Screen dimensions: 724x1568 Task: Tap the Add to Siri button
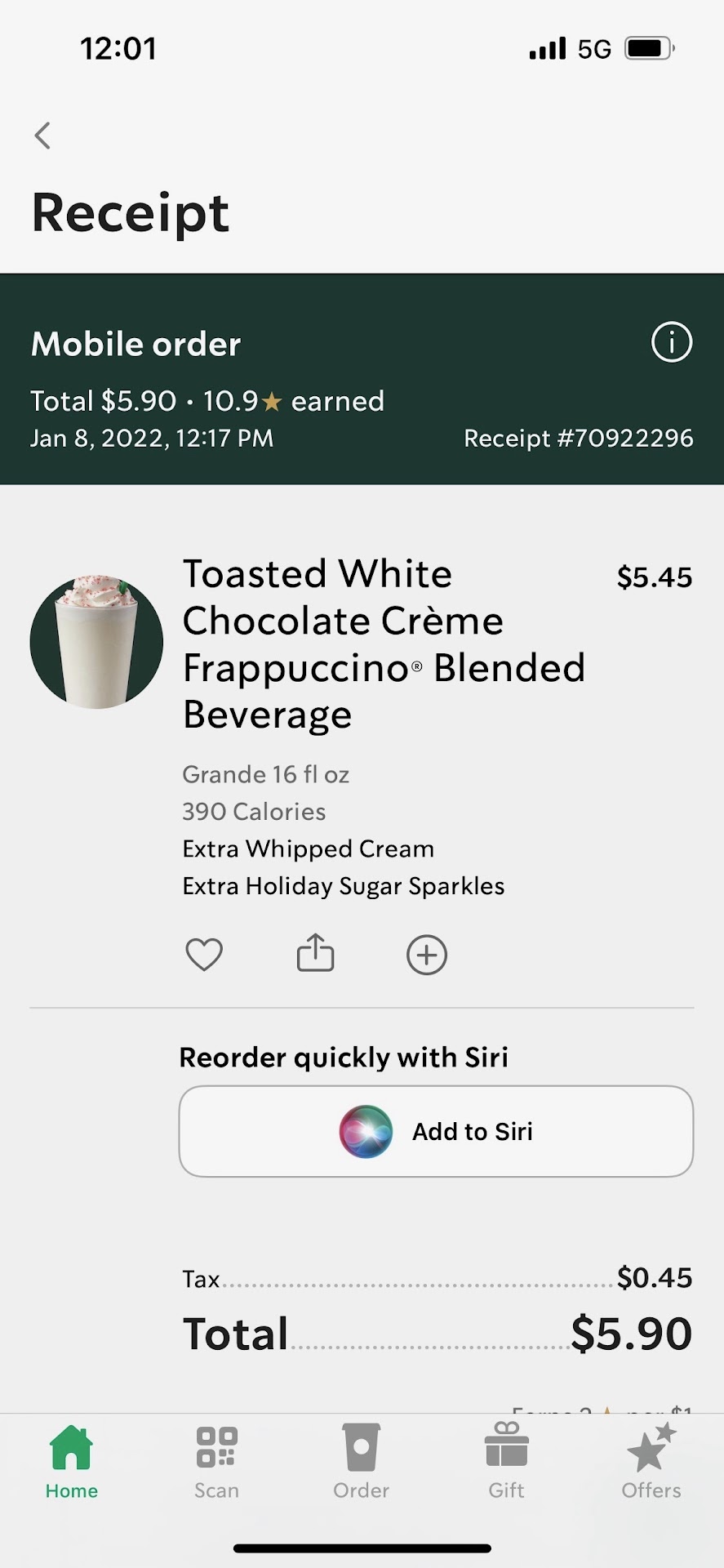tap(436, 1131)
